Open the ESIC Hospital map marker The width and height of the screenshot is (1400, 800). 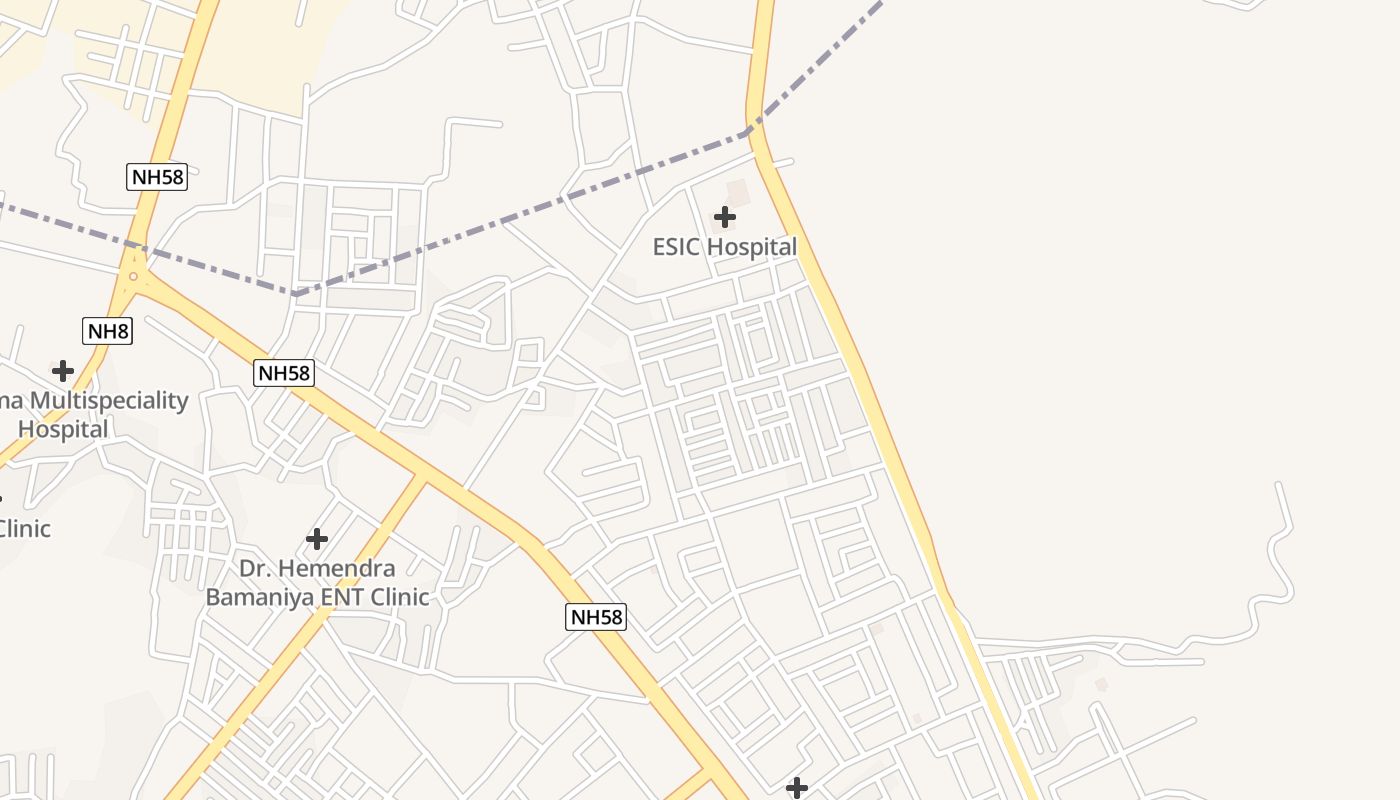click(x=725, y=217)
